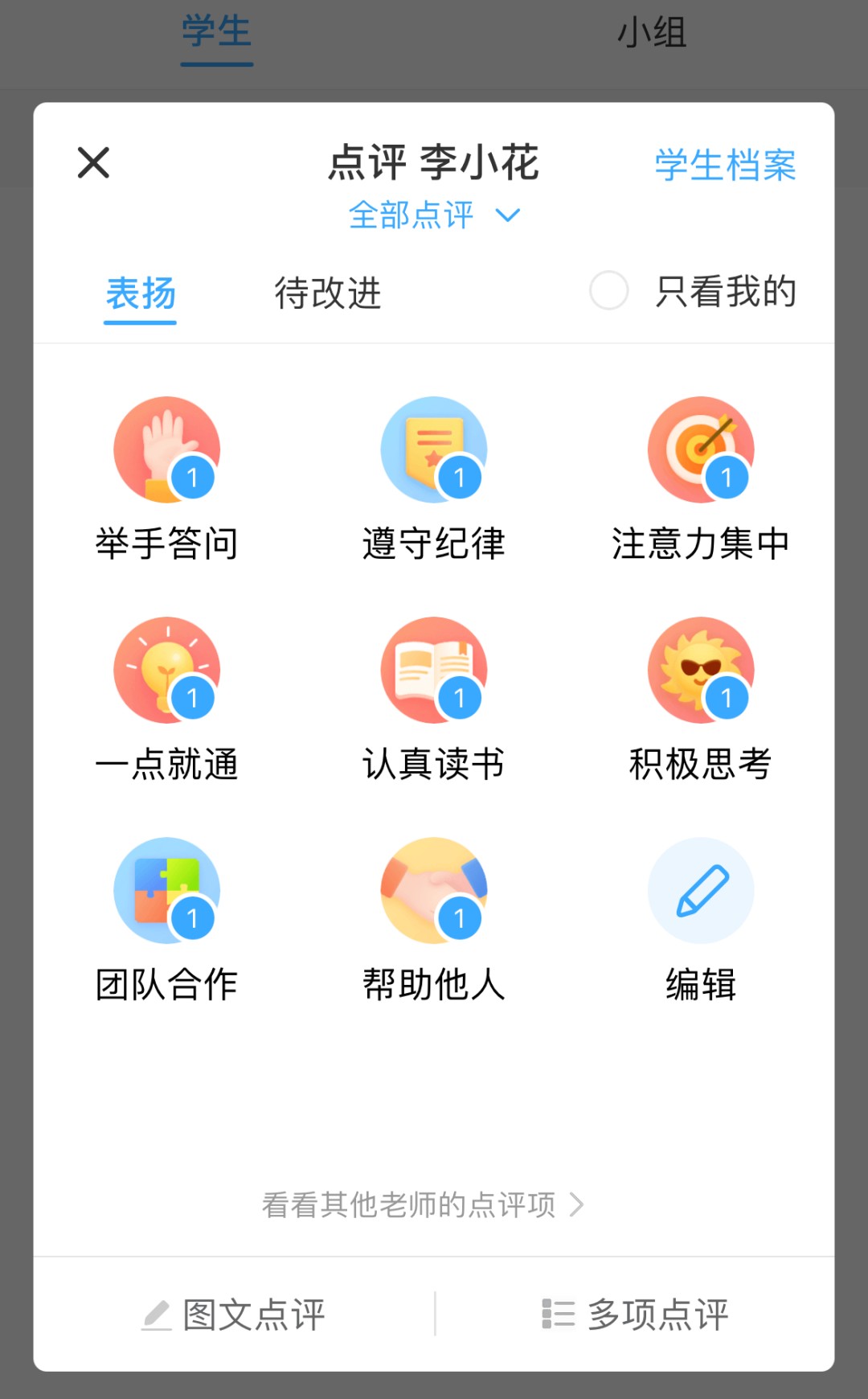Click the chevron next to 全部点评
868x1399 pixels.
pos(508,215)
